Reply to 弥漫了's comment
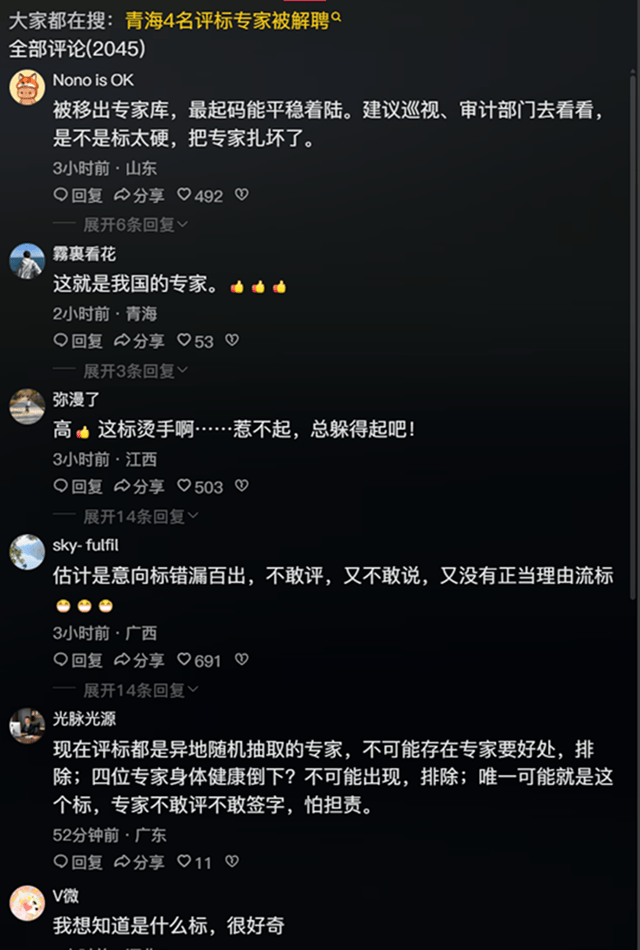 coord(78,487)
